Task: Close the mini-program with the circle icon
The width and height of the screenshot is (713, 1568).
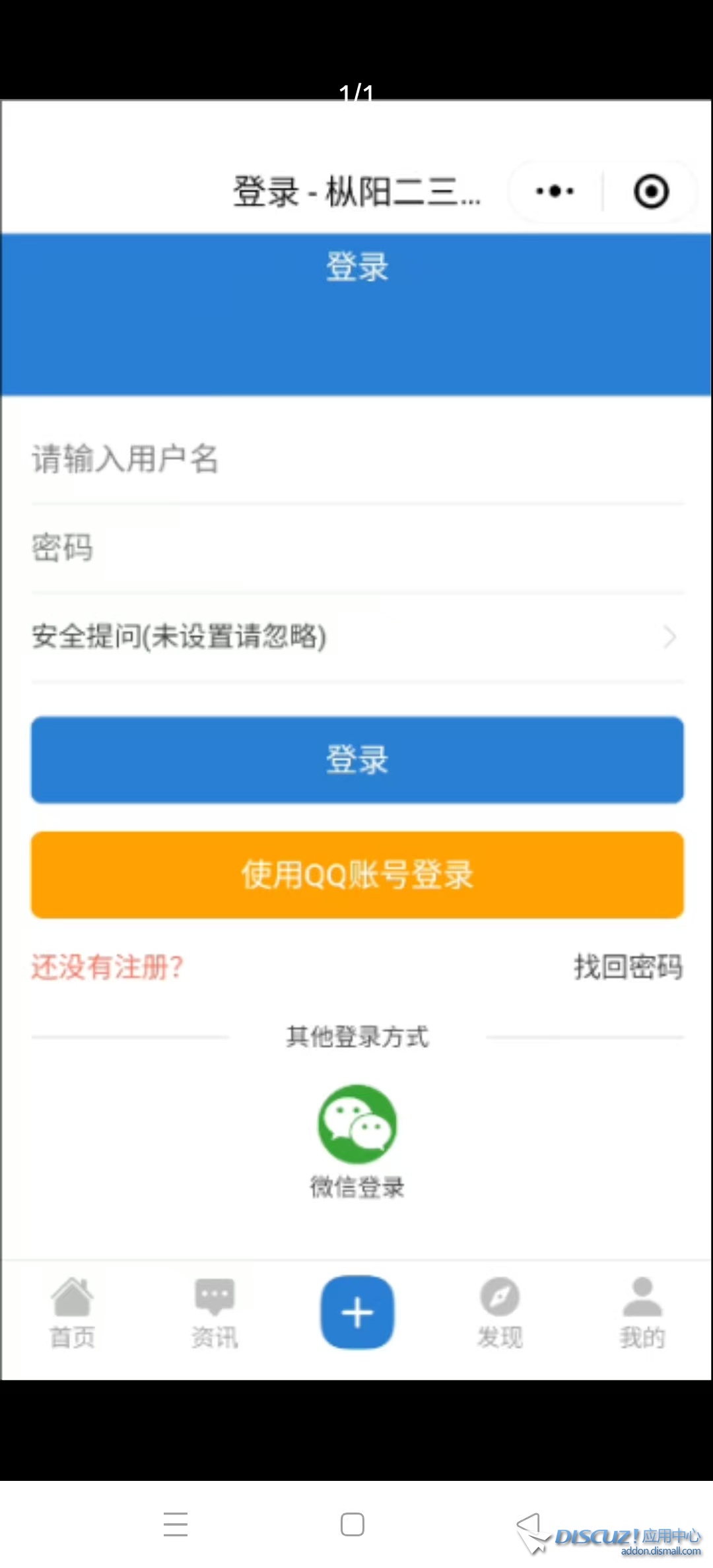Action: 651,191
